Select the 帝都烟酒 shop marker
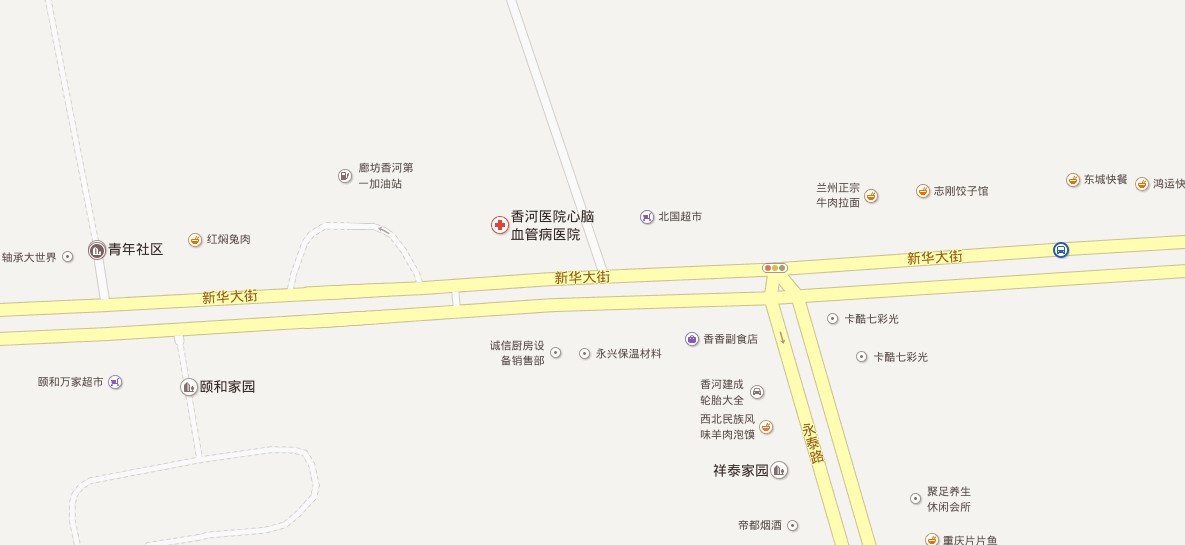The height and width of the screenshot is (545, 1185). click(x=793, y=525)
